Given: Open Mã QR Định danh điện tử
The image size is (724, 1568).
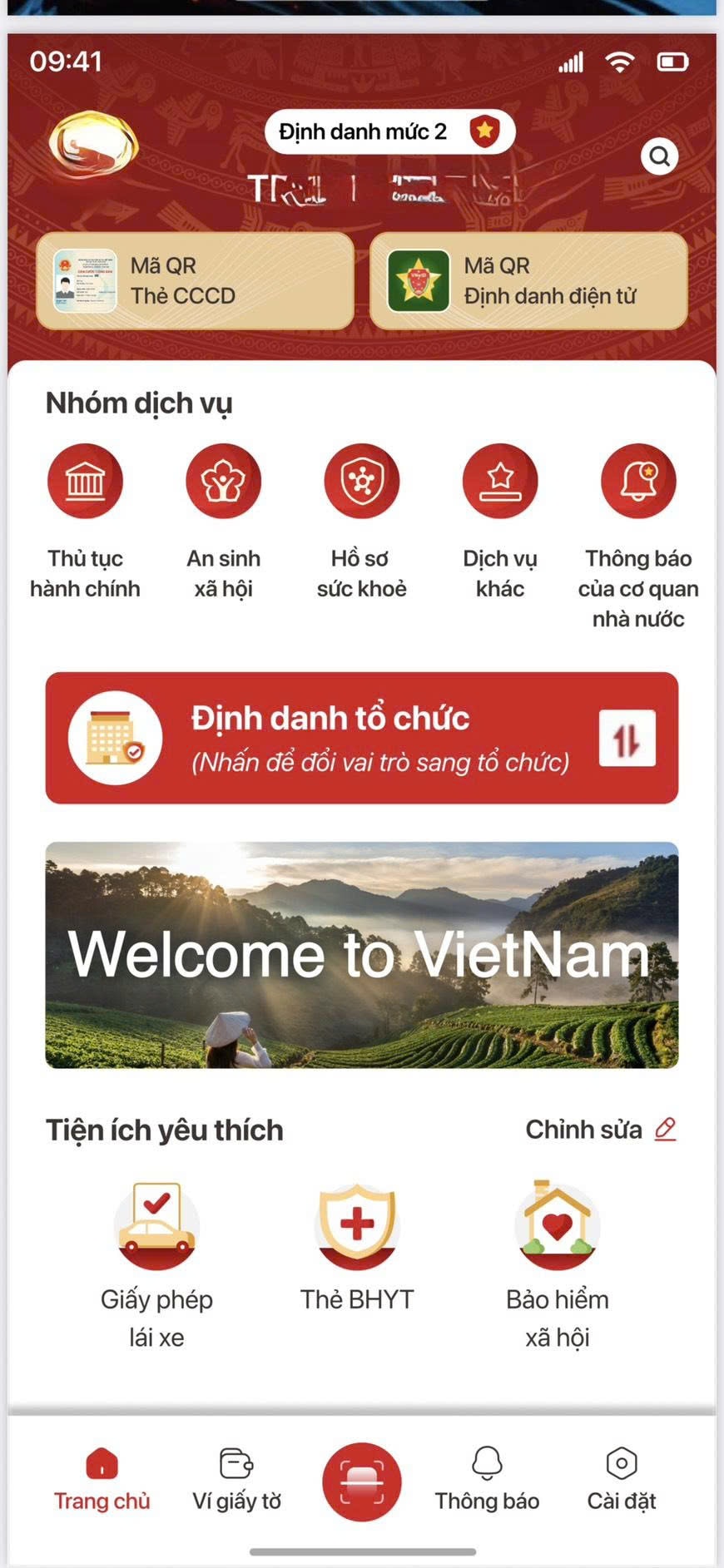Looking at the screenshot, I should click(x=528, y=281).
